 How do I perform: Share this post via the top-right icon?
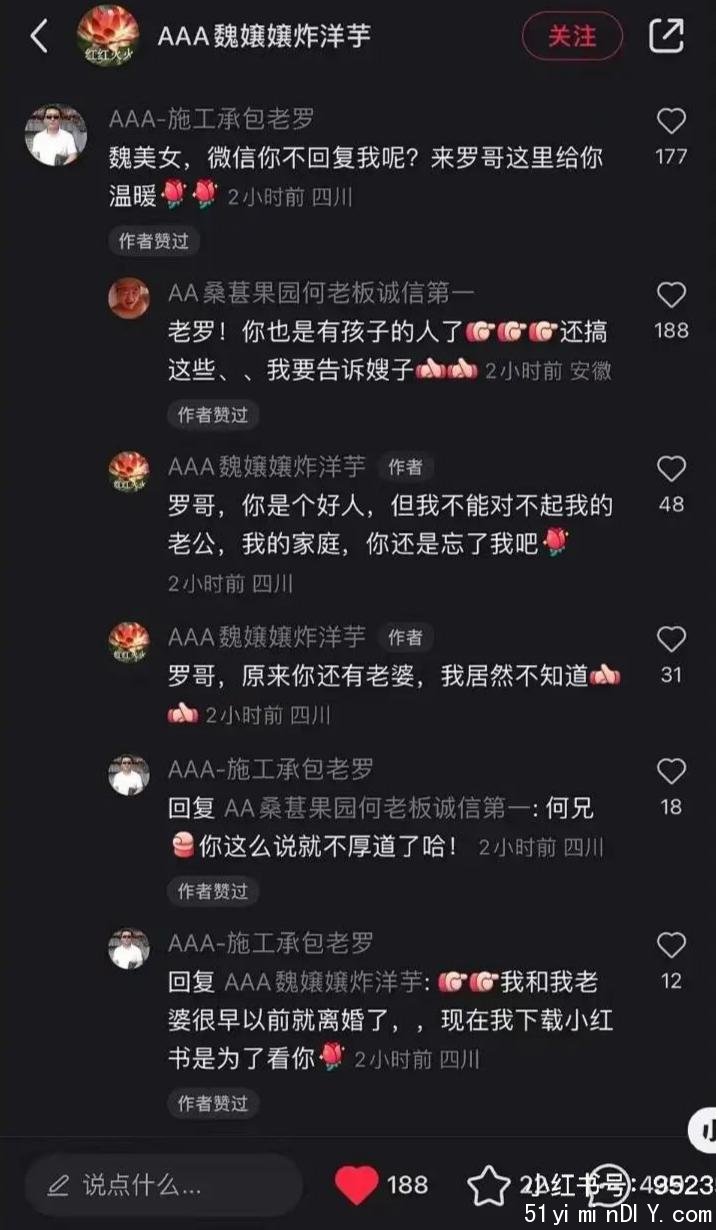pyautogui.click(x=667, y=36)
